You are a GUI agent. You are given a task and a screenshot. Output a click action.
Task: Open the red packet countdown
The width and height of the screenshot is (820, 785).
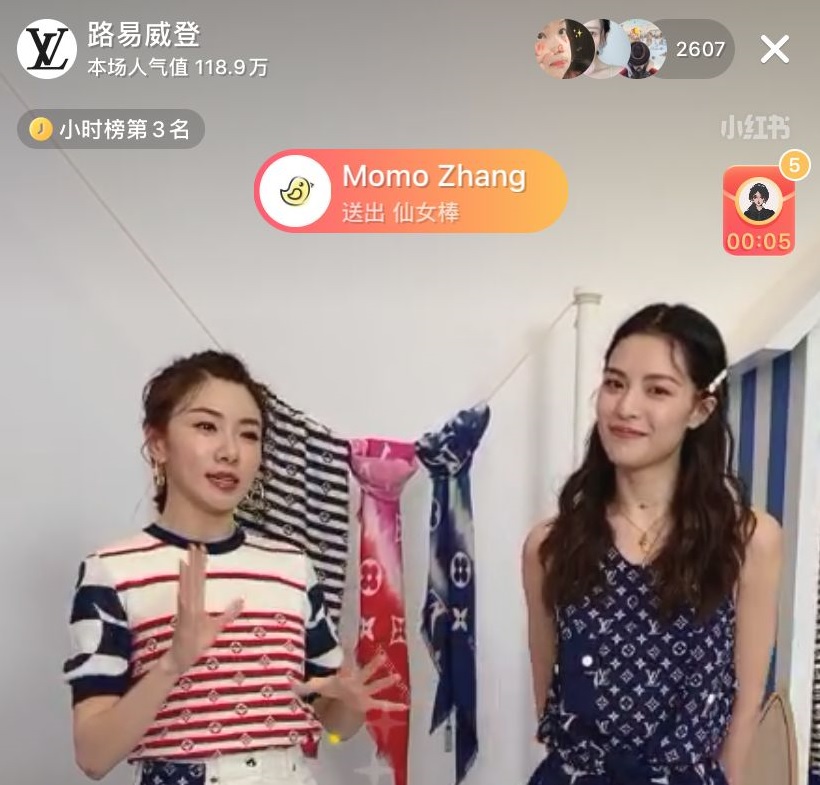(759, 211)
